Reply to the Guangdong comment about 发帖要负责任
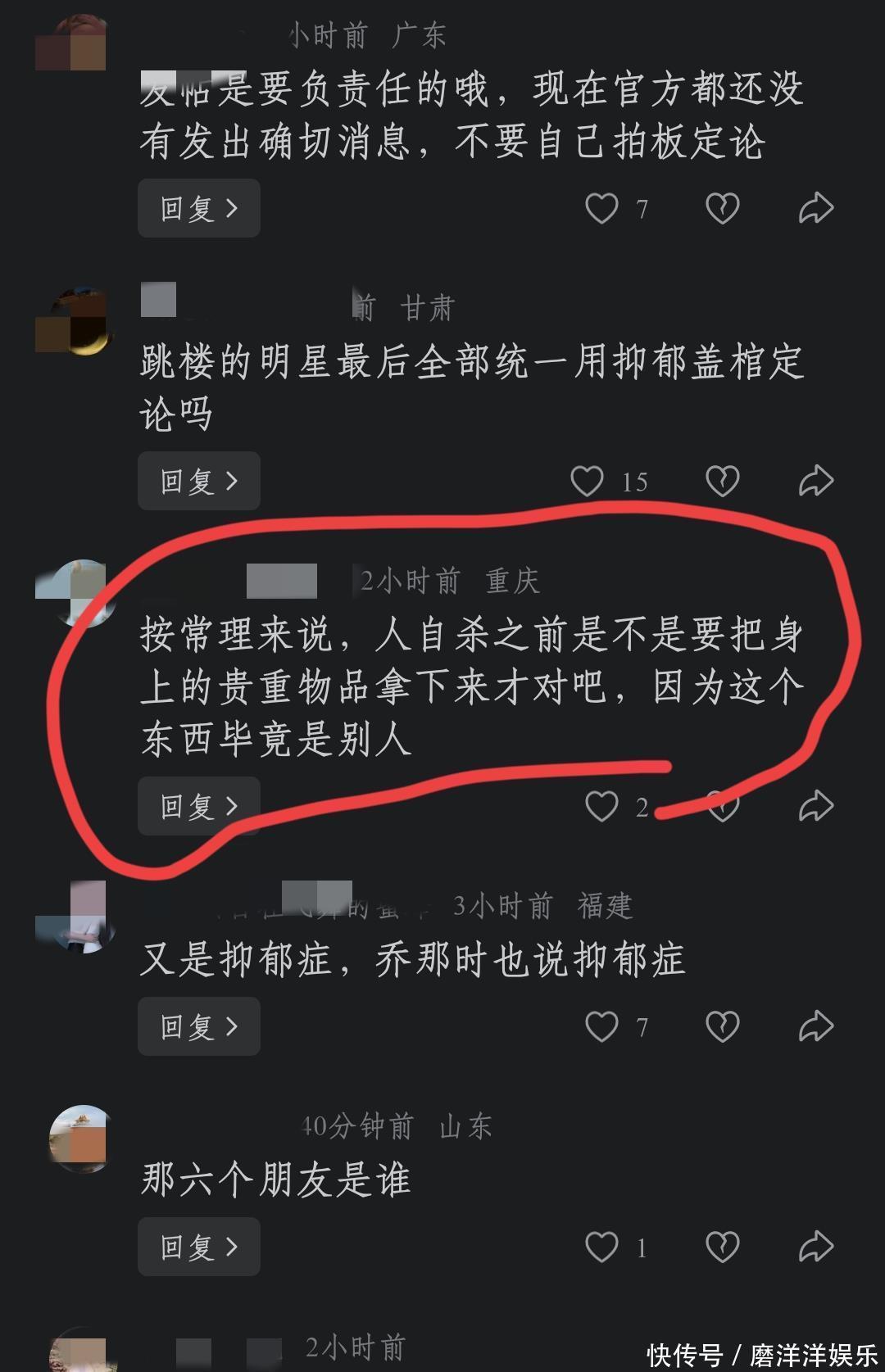The height and width of the screenshot is (1372, 885). coord(198,208)
